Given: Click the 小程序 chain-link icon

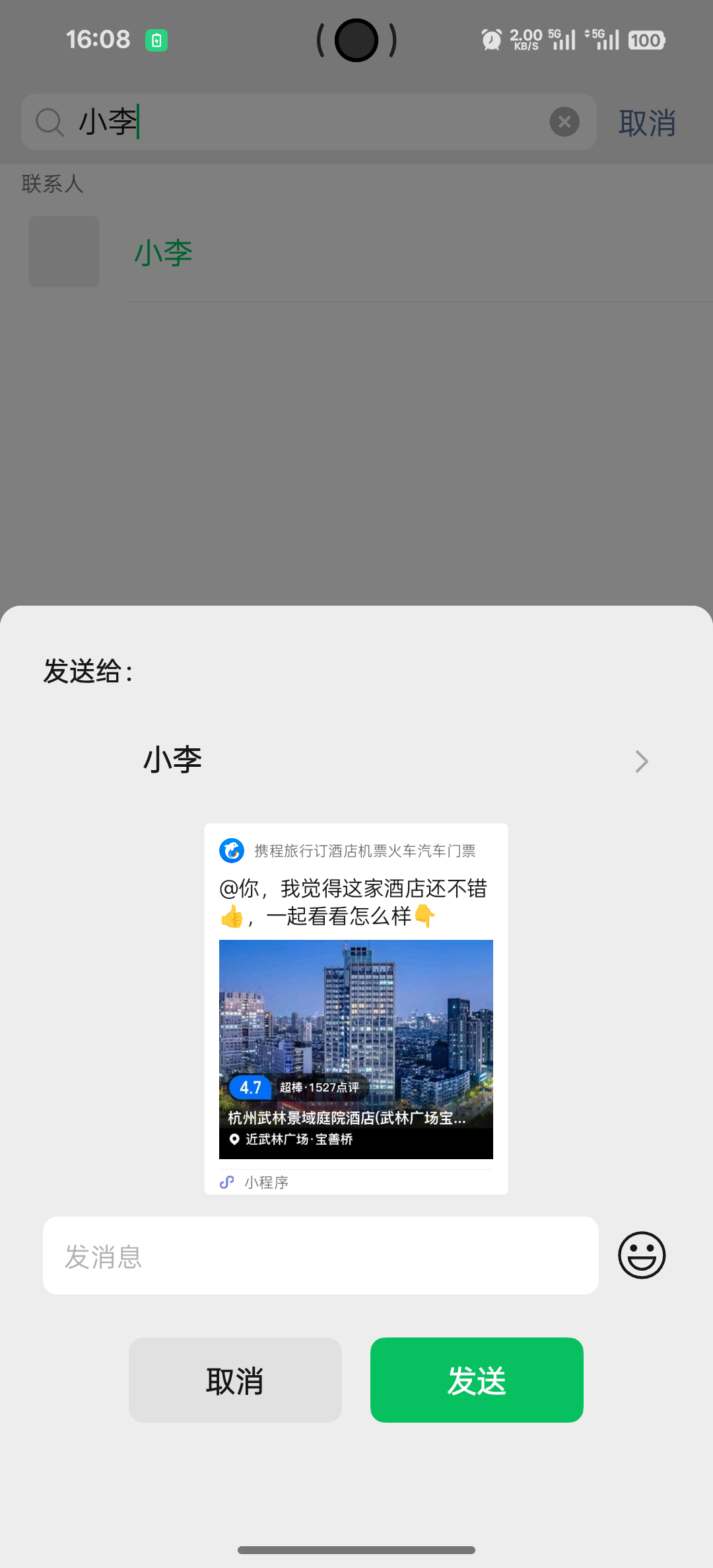Looking at the screenshot, I should 227,1181.
